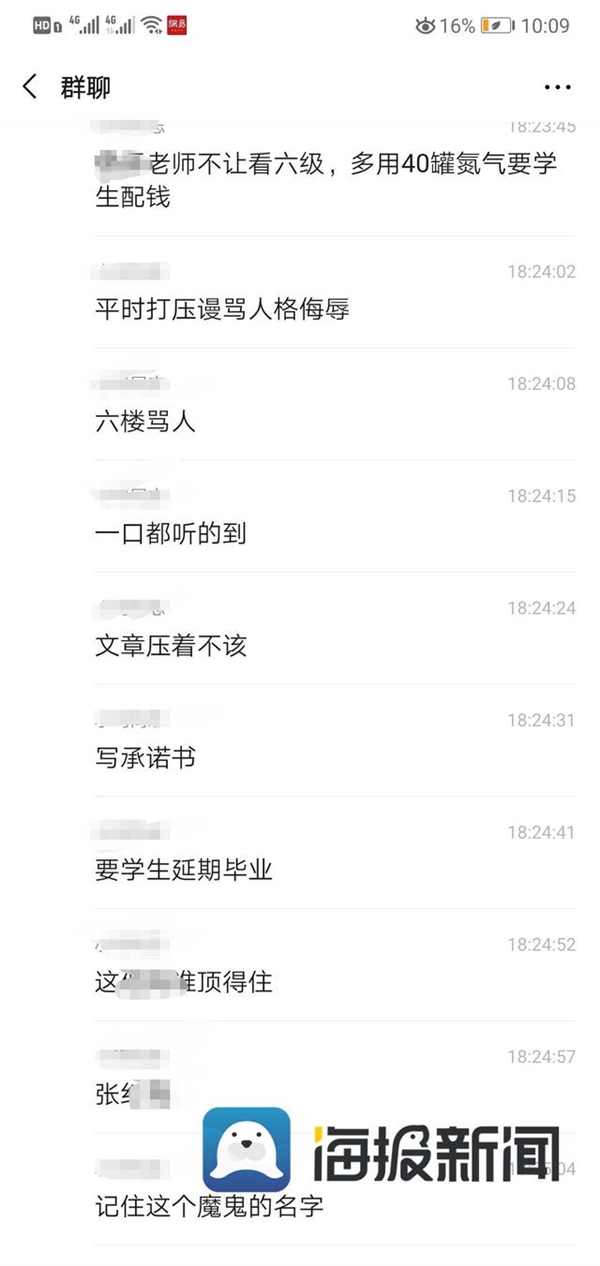Image resolution: width=600 pixels, height=1266 pixels.
Task: Tap the 文章压着不该 message
Action: pos(335,628)
